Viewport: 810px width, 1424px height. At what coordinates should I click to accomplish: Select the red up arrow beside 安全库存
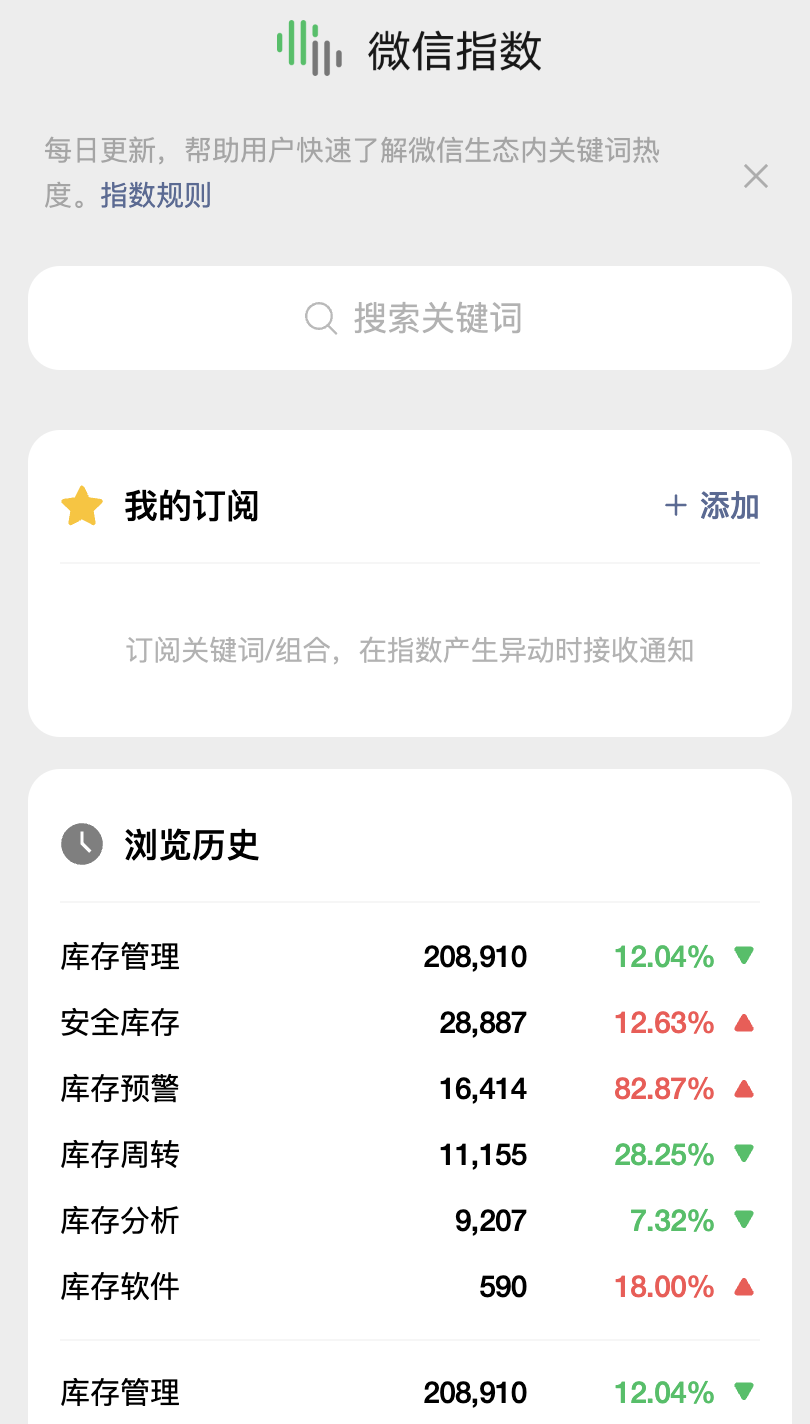click(x=744, y=1022)
